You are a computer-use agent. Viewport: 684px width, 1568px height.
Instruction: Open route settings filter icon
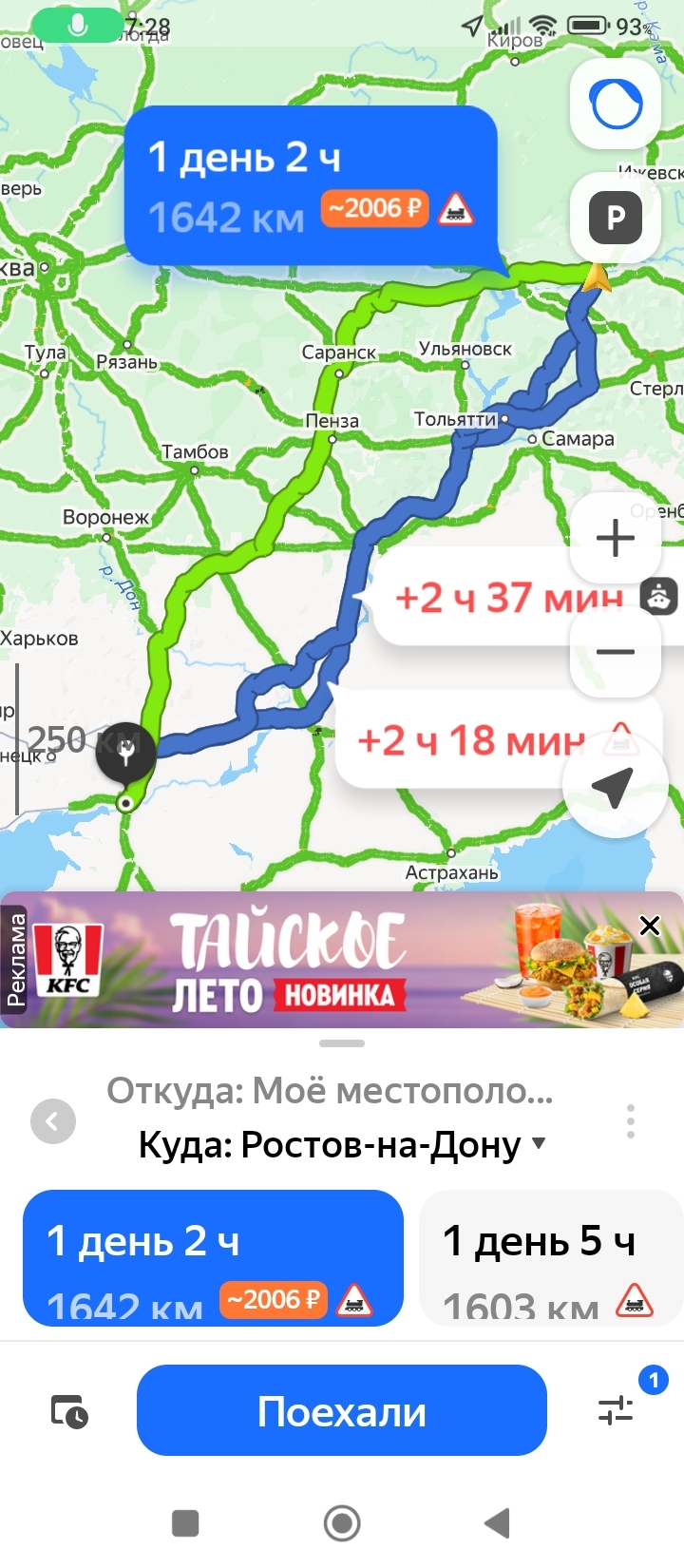tap(616, 1410)
